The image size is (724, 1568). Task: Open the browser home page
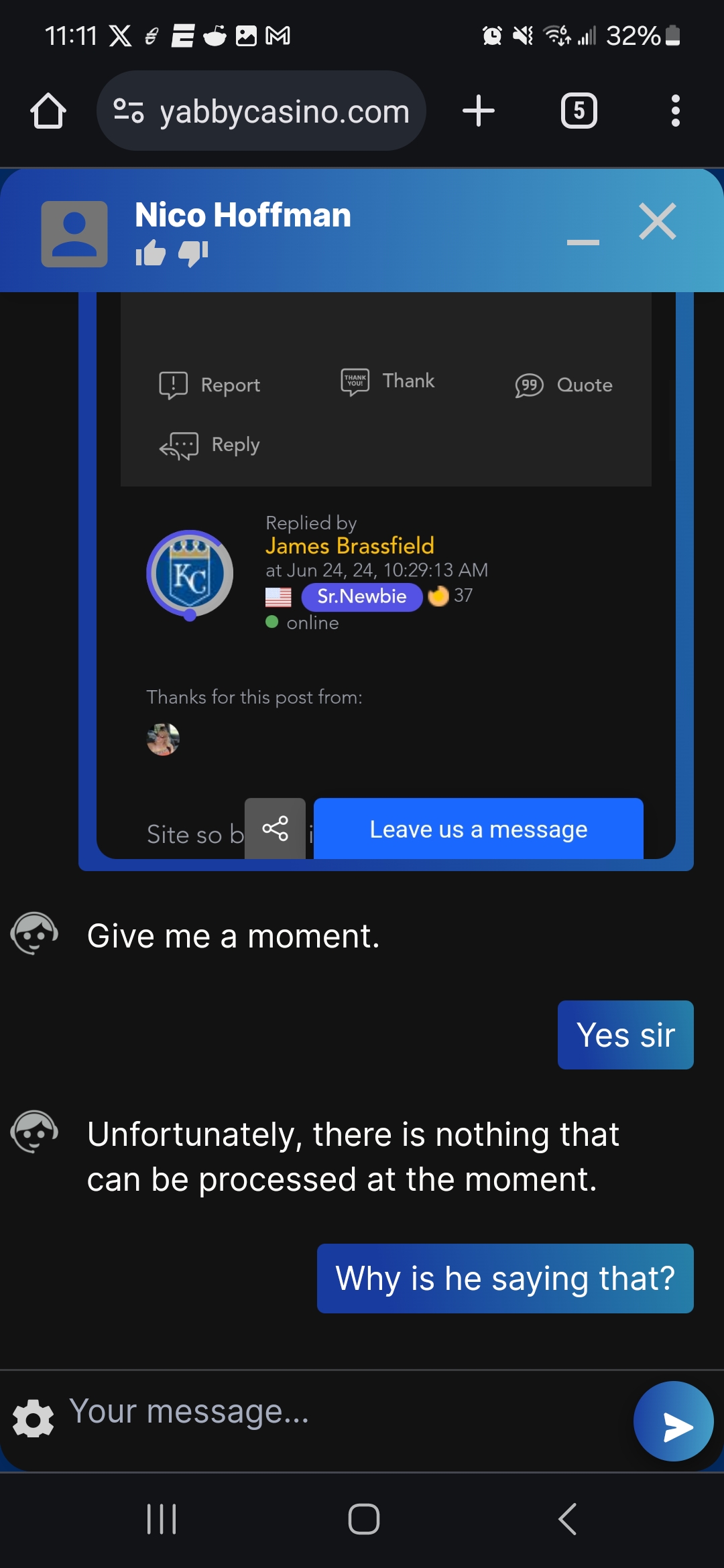48,111
